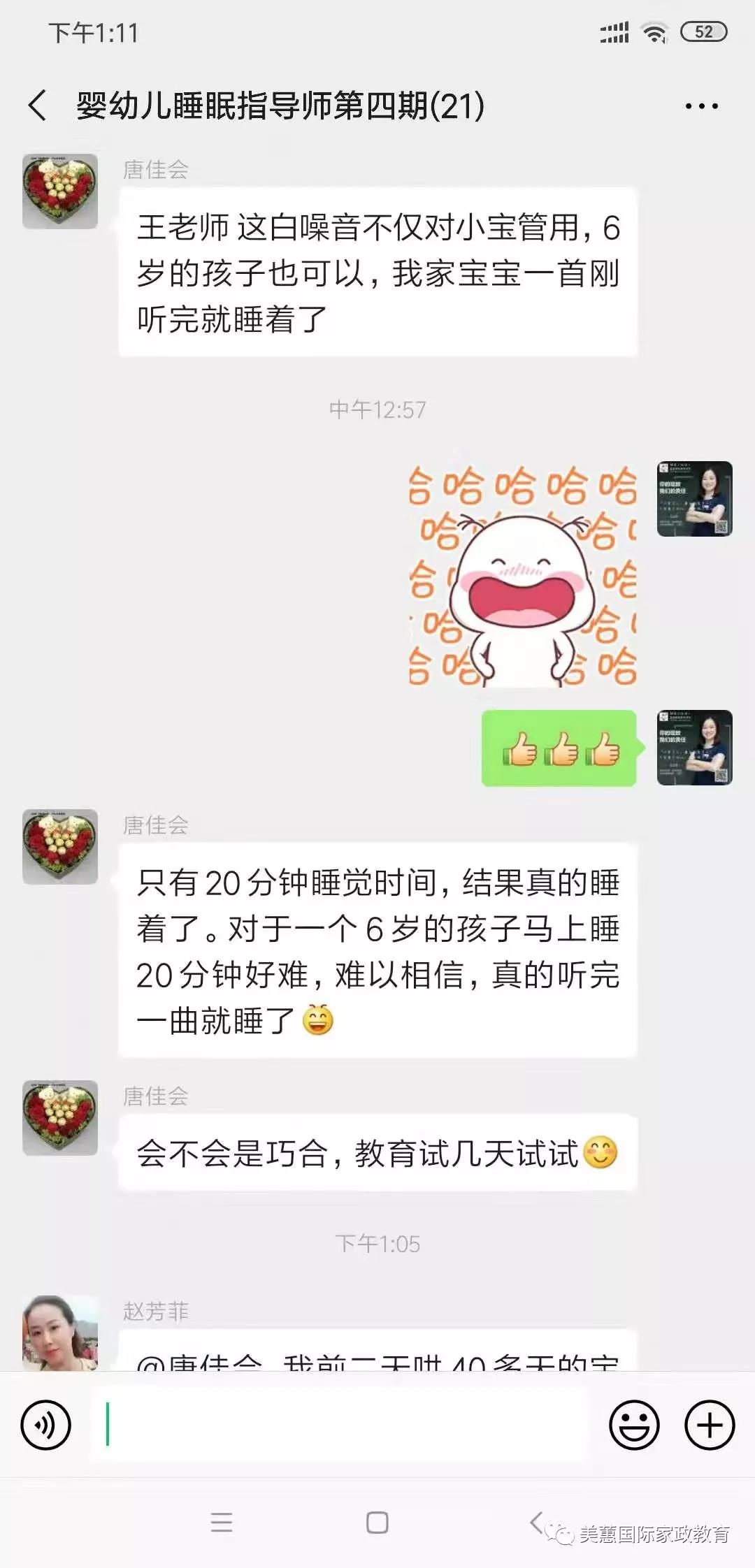This screenshot has height=1568, width=755.
Task: Open the chat info three-dot menu
Action: [701, 106]
